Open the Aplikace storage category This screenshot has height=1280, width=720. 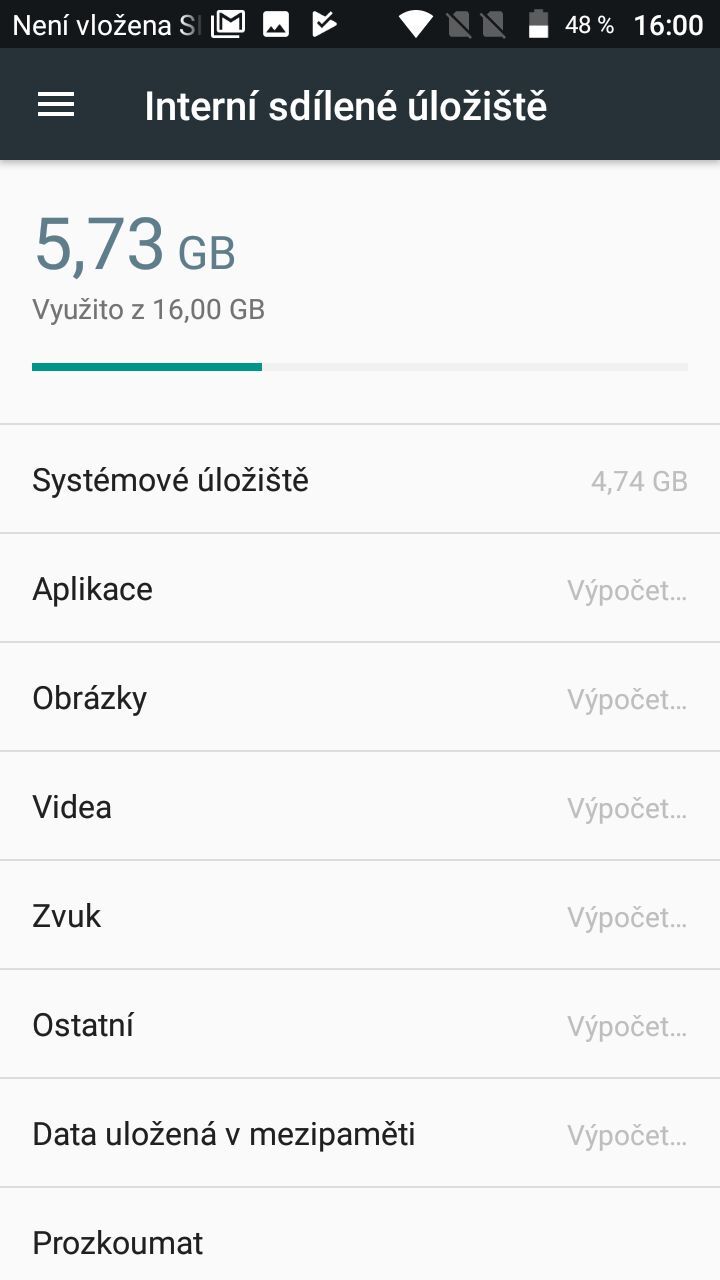pos(360,588)
